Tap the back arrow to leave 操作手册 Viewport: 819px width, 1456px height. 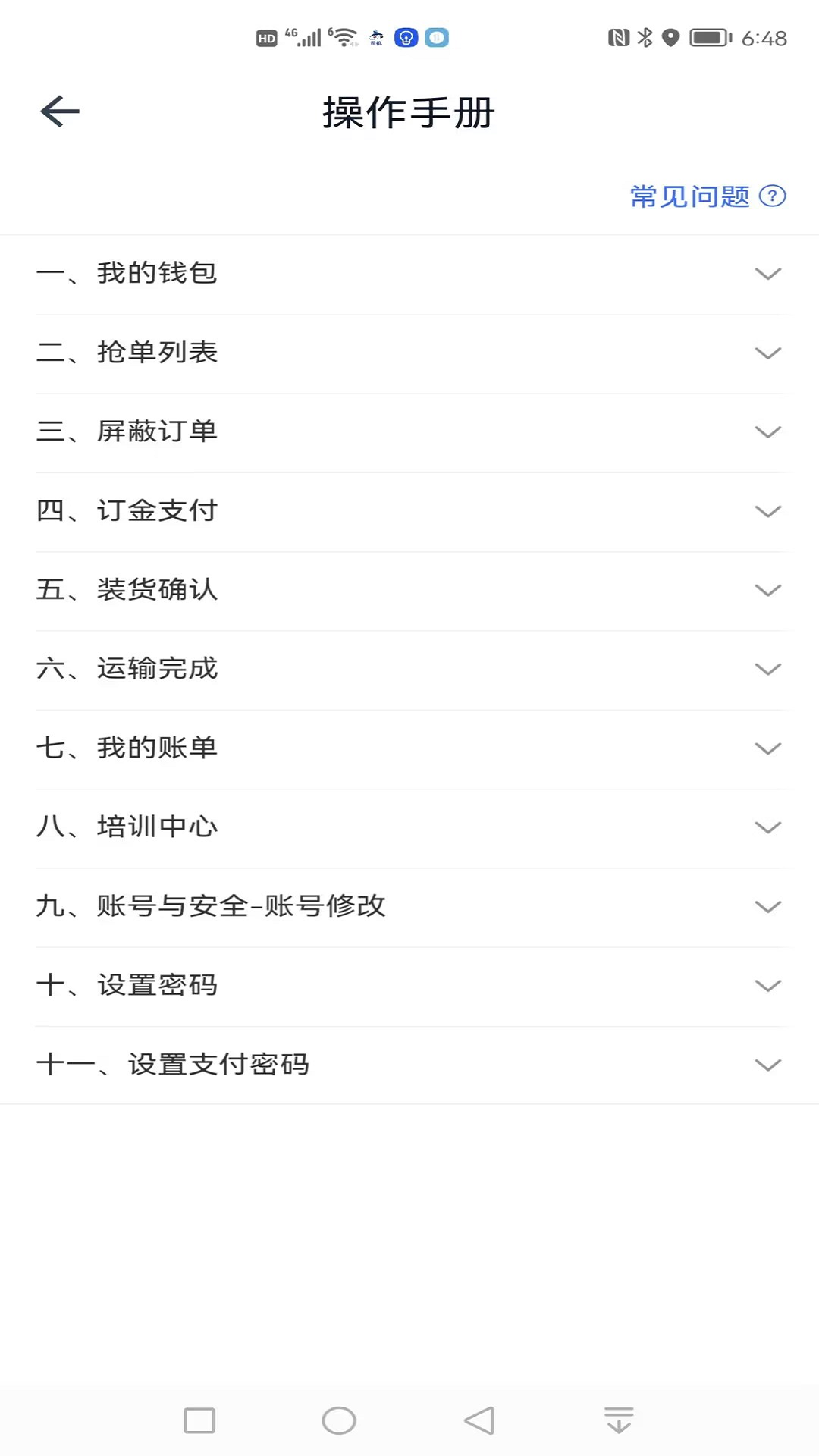pyautogui.click(x=59, y=111)
